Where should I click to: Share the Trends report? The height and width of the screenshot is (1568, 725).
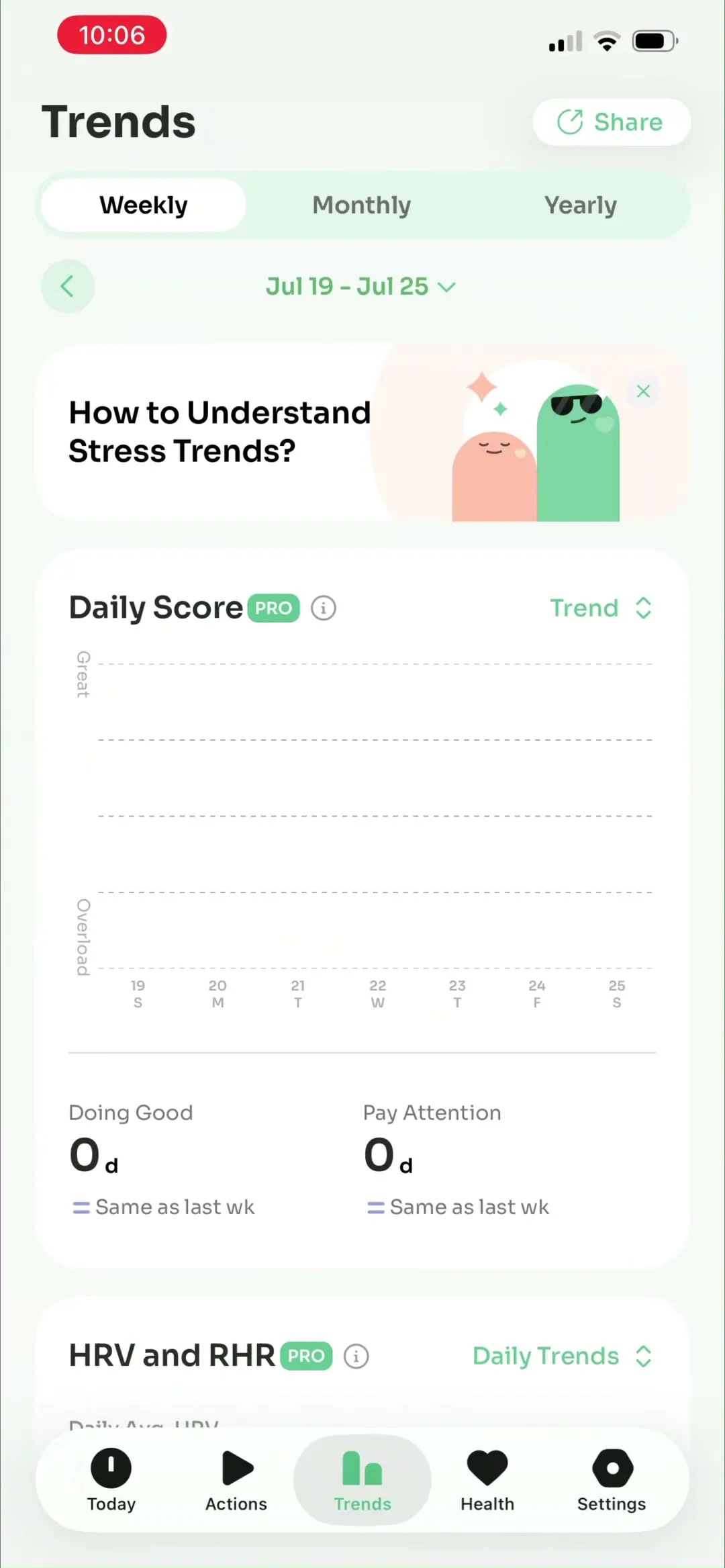(x=612, y=122)
